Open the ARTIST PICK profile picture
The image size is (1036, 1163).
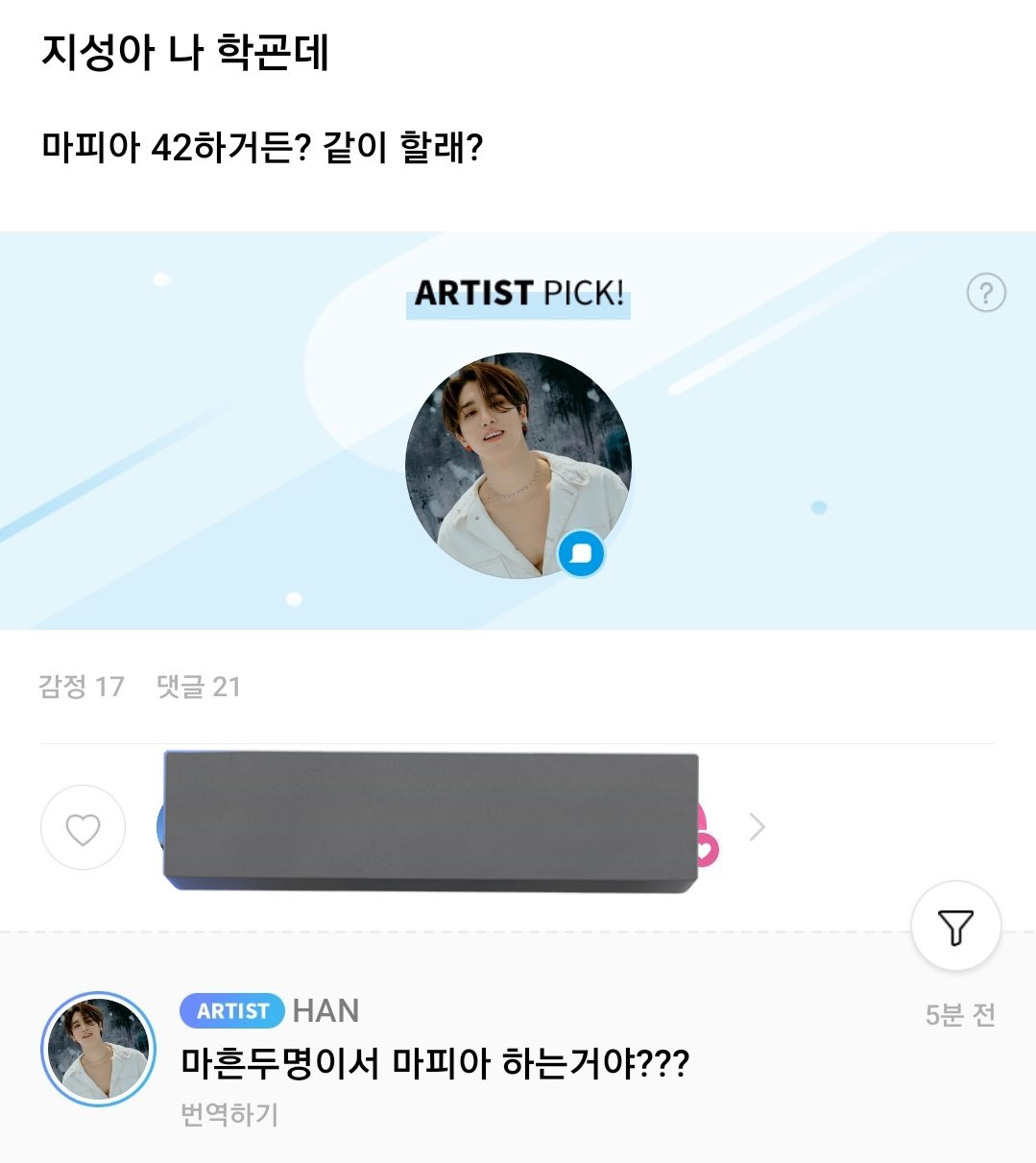(518, 465)
